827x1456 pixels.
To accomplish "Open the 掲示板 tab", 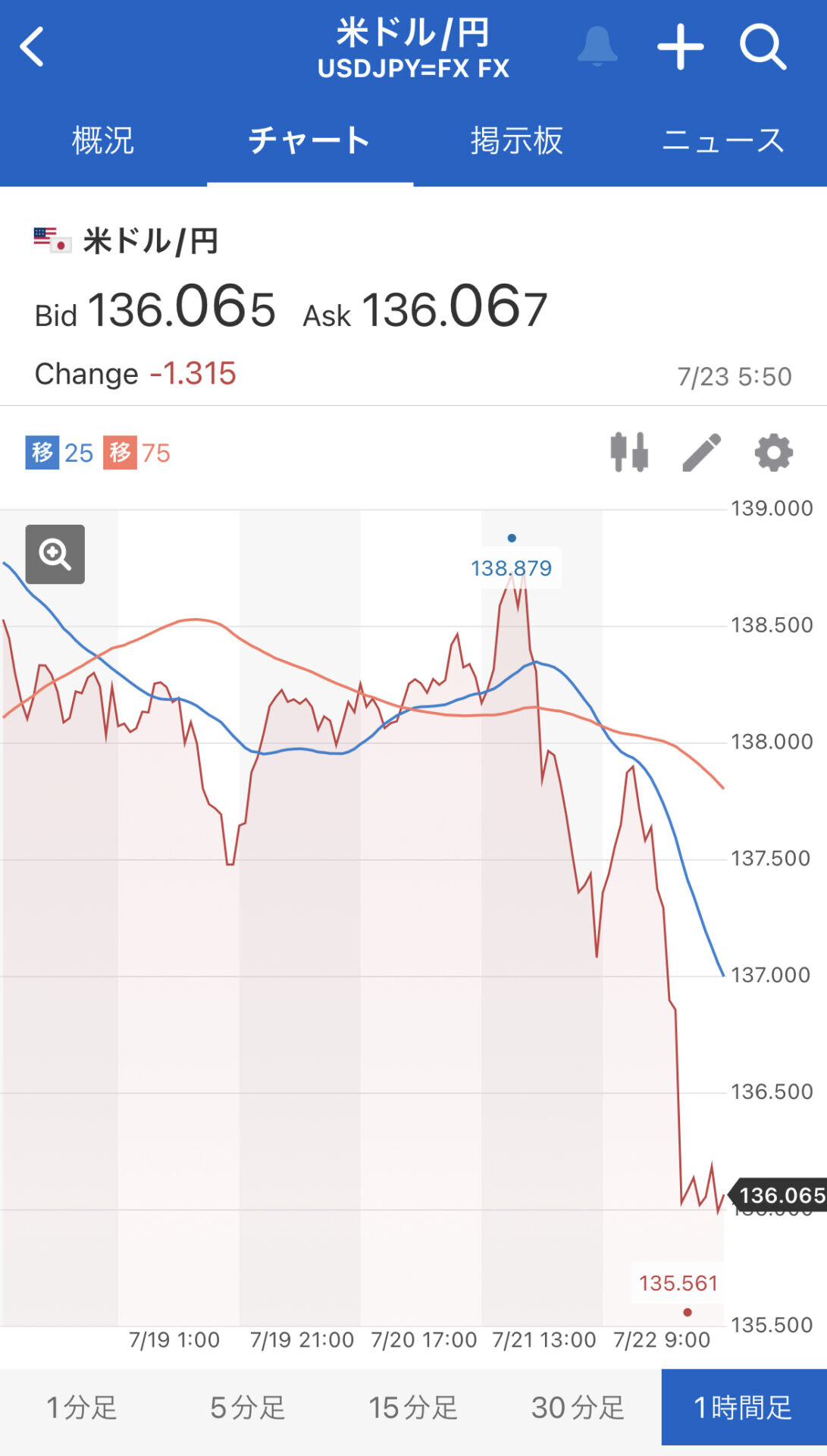I will 517,140.
